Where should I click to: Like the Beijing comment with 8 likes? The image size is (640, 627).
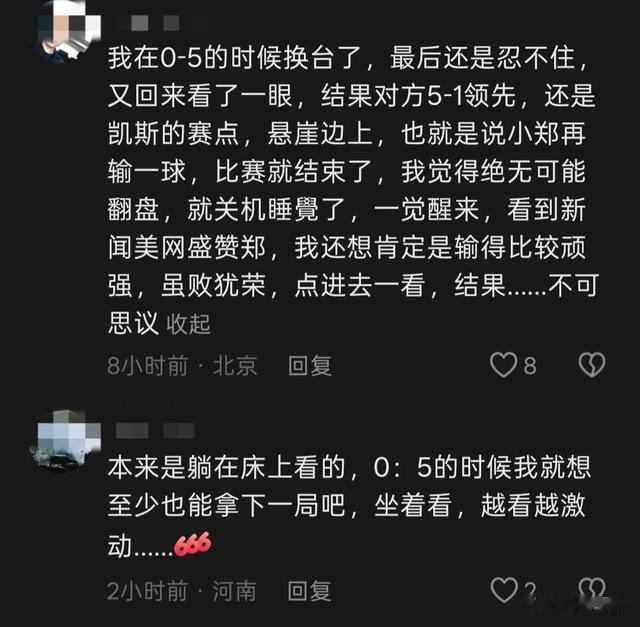[503, 365]
